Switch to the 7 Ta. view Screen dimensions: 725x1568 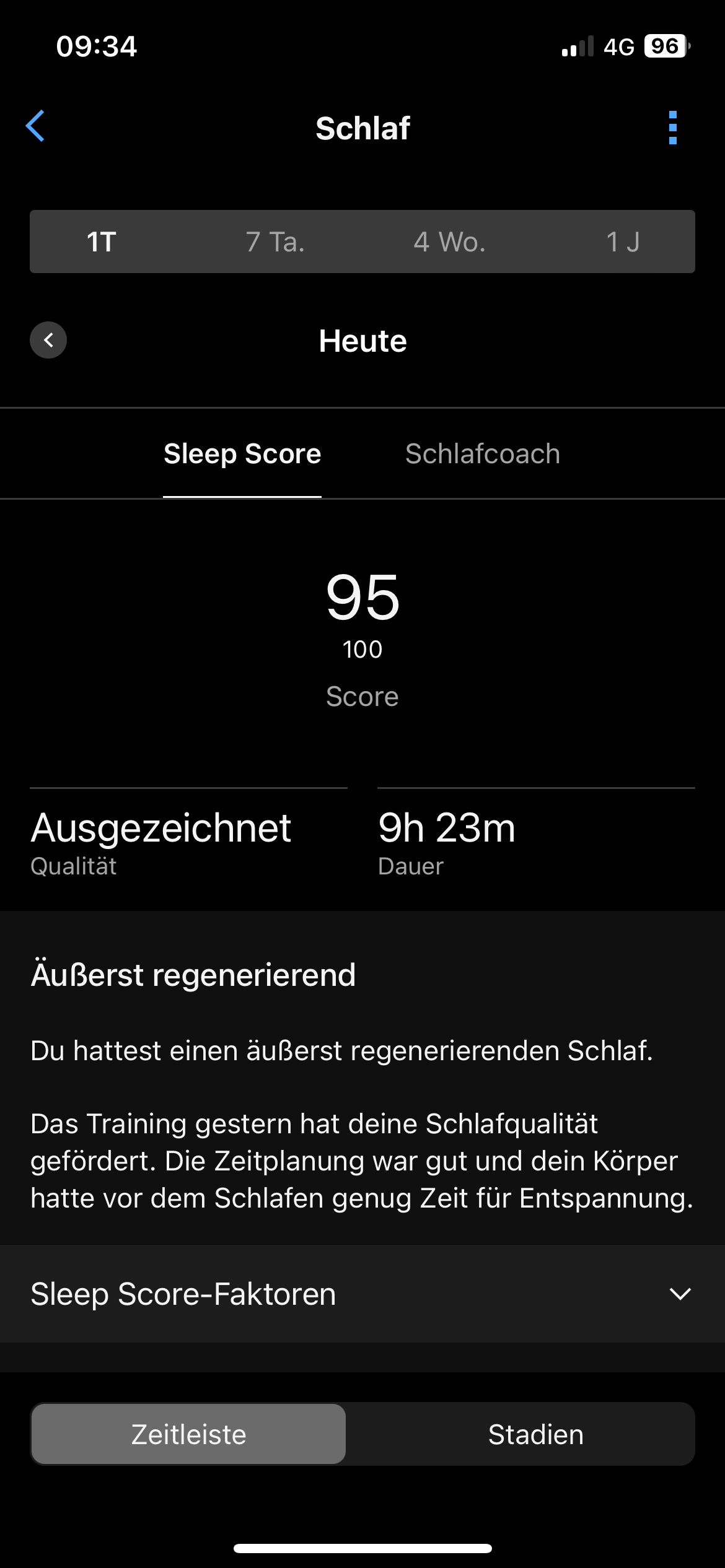coord(275,242)
